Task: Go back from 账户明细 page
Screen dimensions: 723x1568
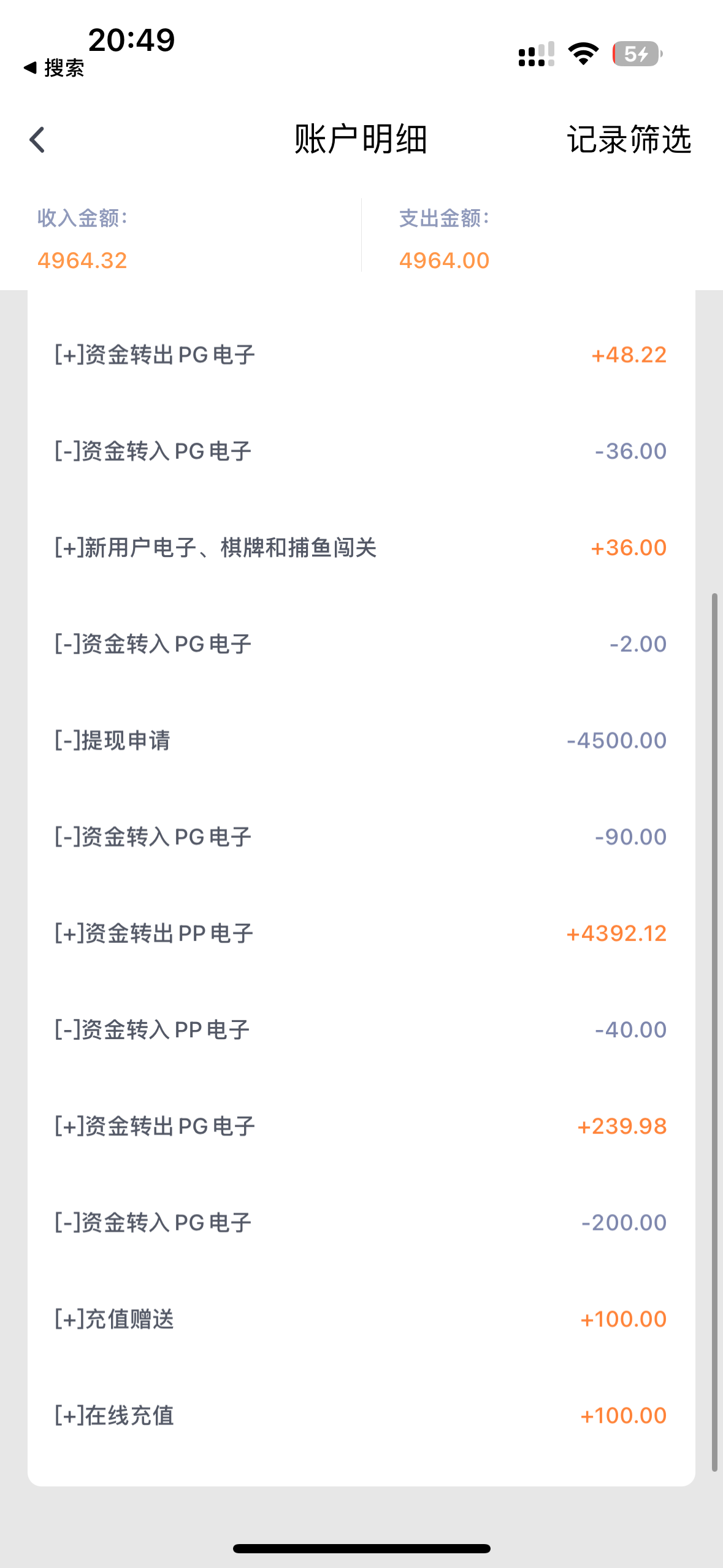Action: coord(37,140)
